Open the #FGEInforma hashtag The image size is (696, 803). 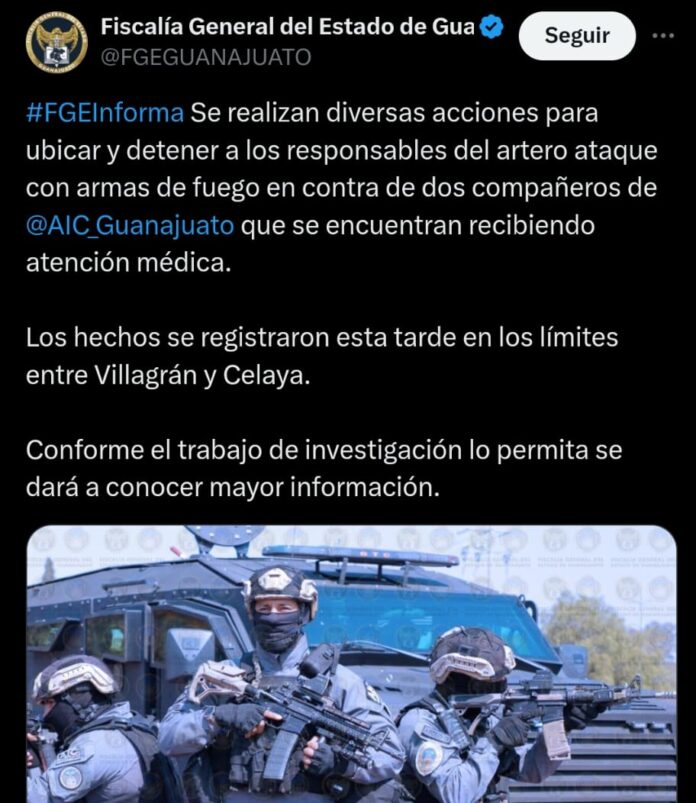click(104, 113)
